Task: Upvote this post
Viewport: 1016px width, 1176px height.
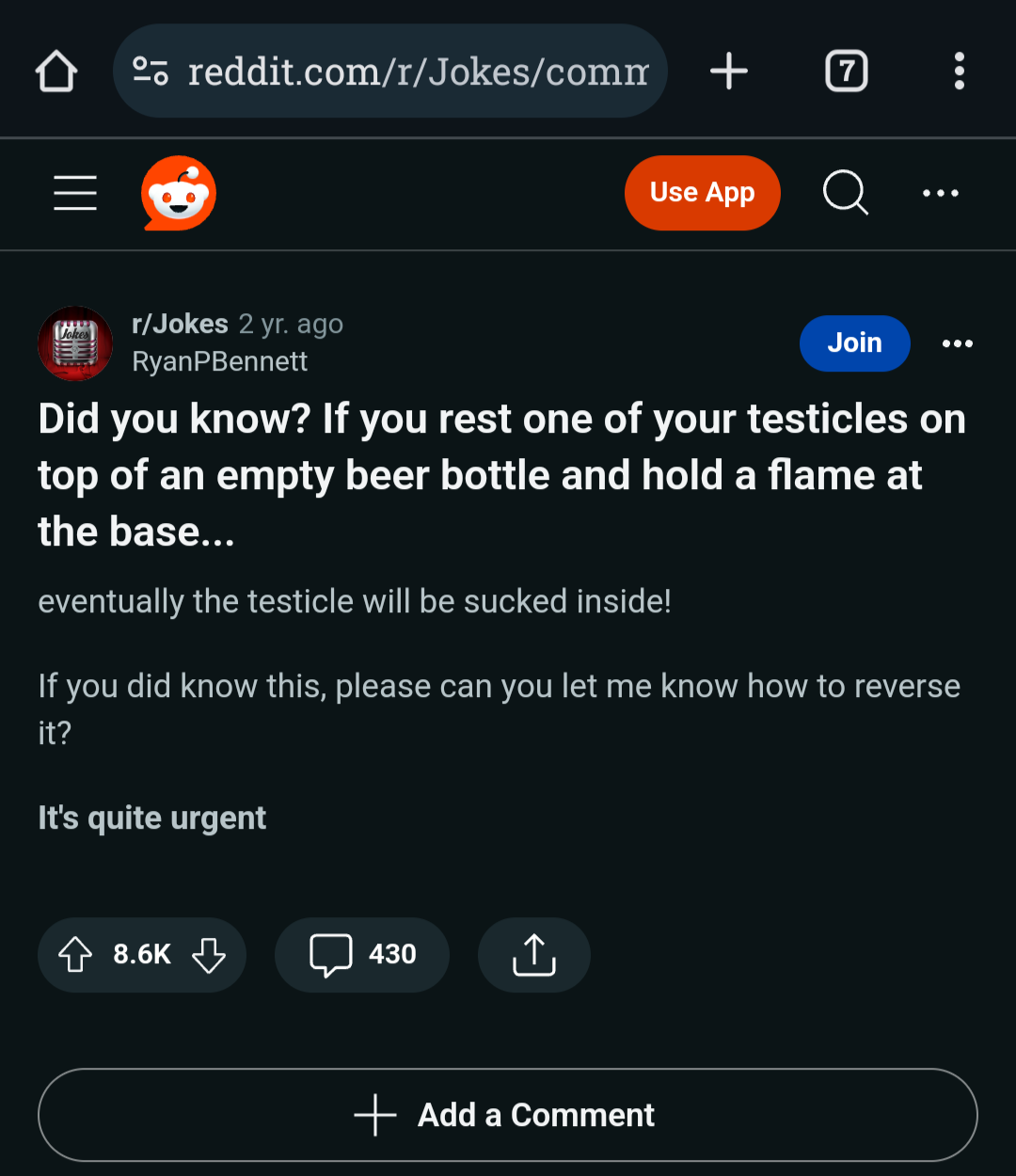Action: [75, 955]
